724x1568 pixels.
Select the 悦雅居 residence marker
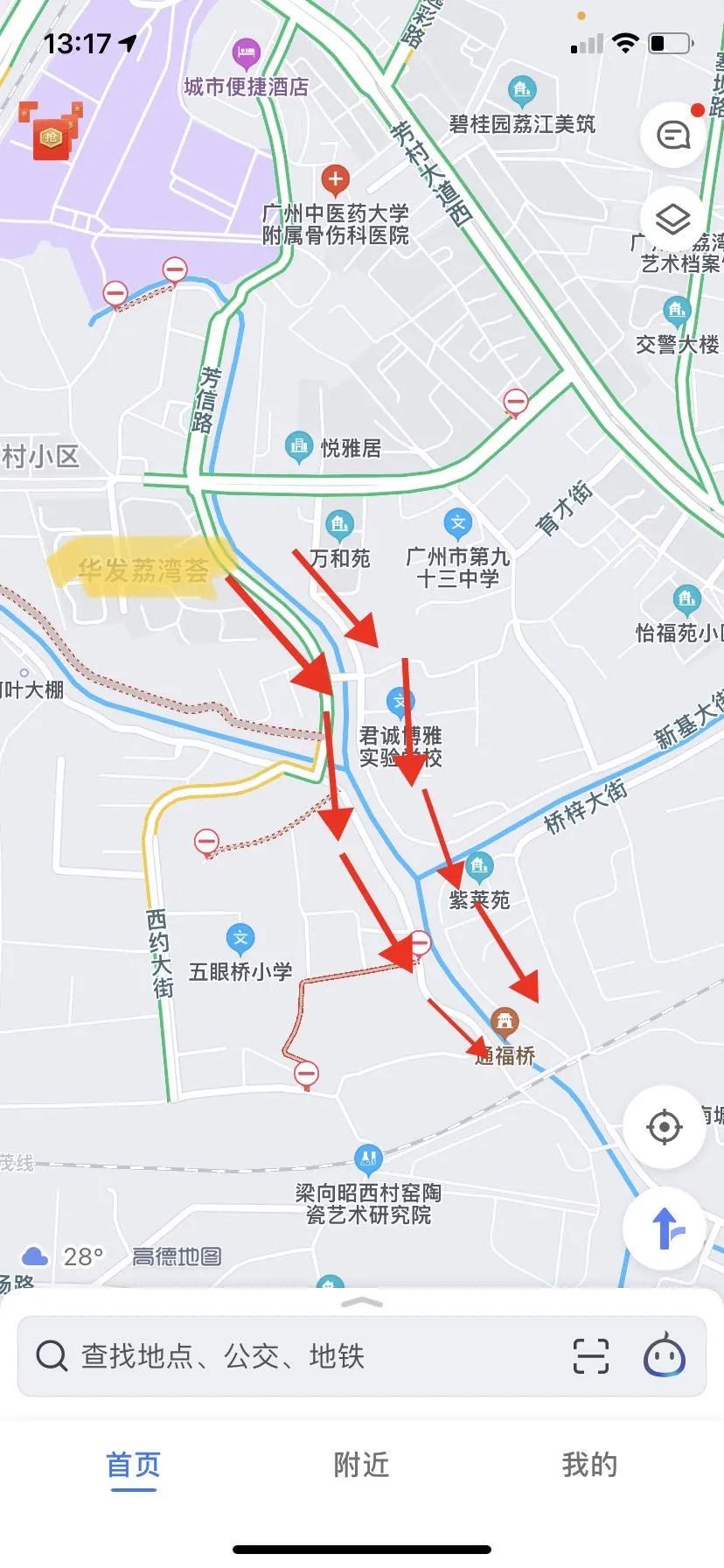pyautogui.click(x=299, y=447)
